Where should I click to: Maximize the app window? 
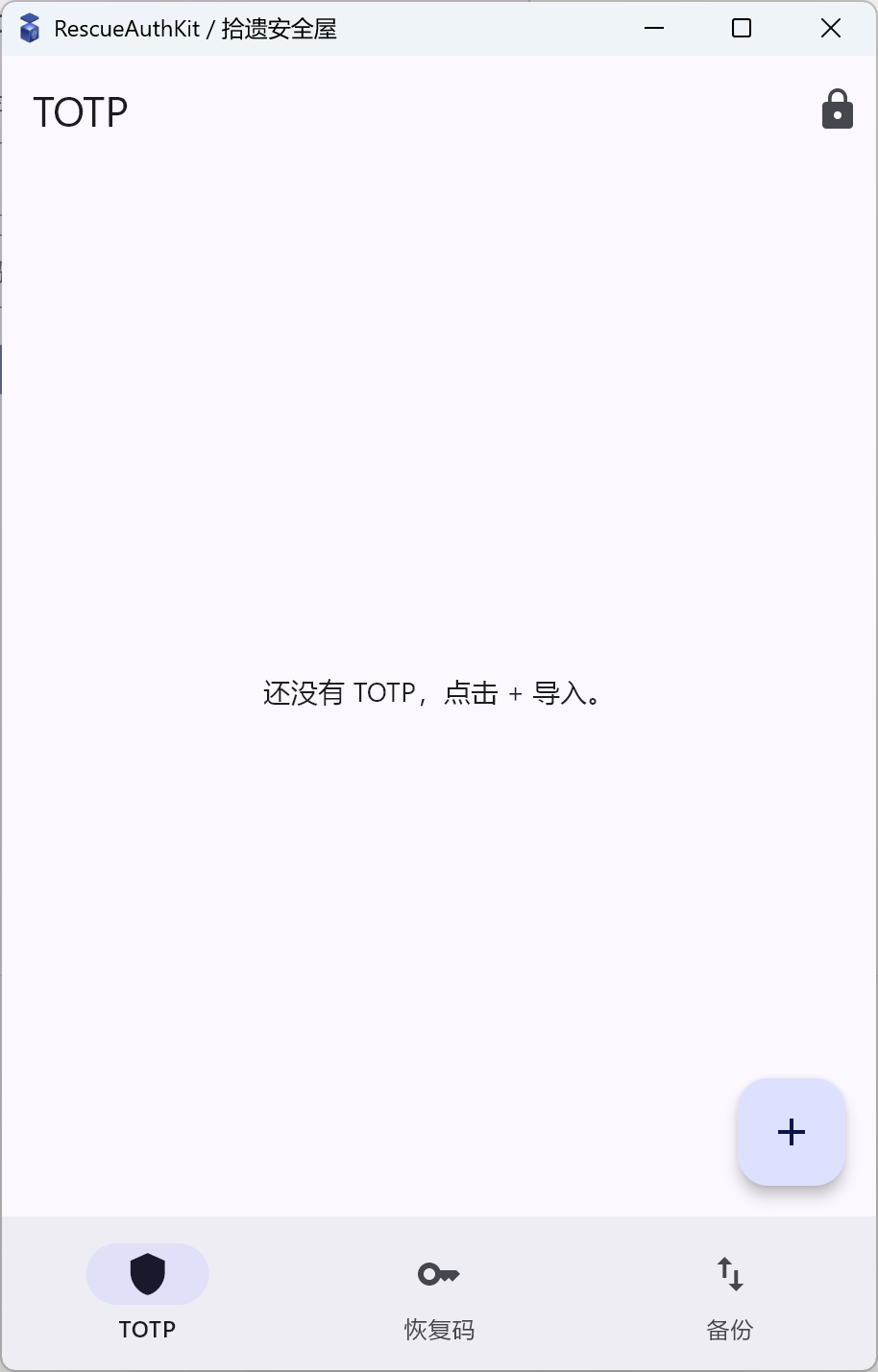click(742, 29)
